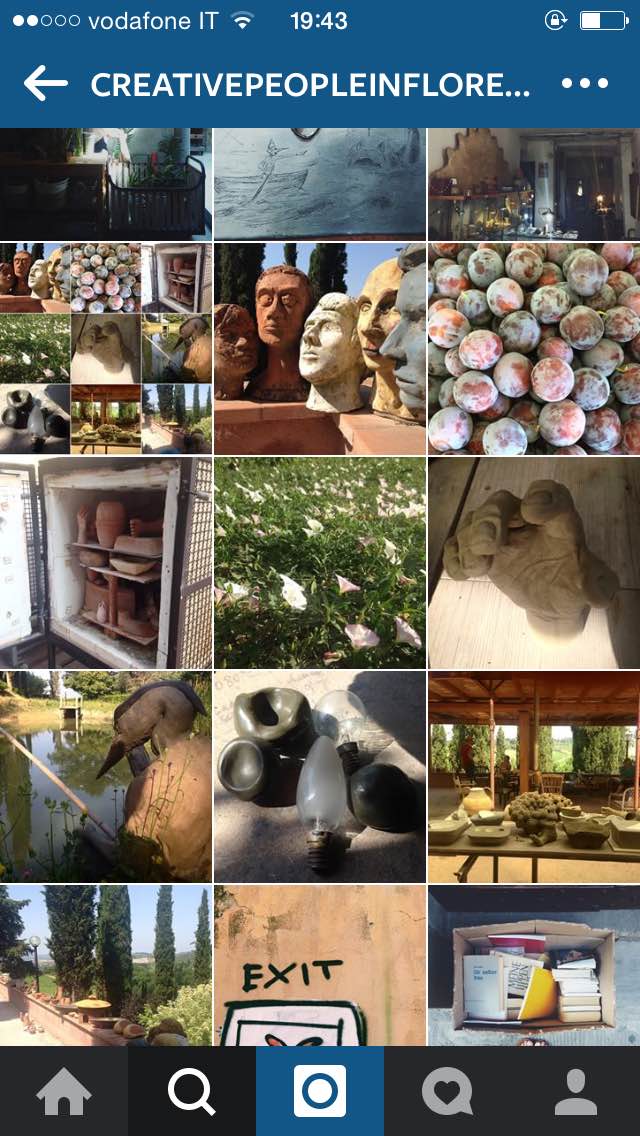Open the Search and Explore tab
Viewport: 640px width, 1136px height.
[x=192, y=1091]
